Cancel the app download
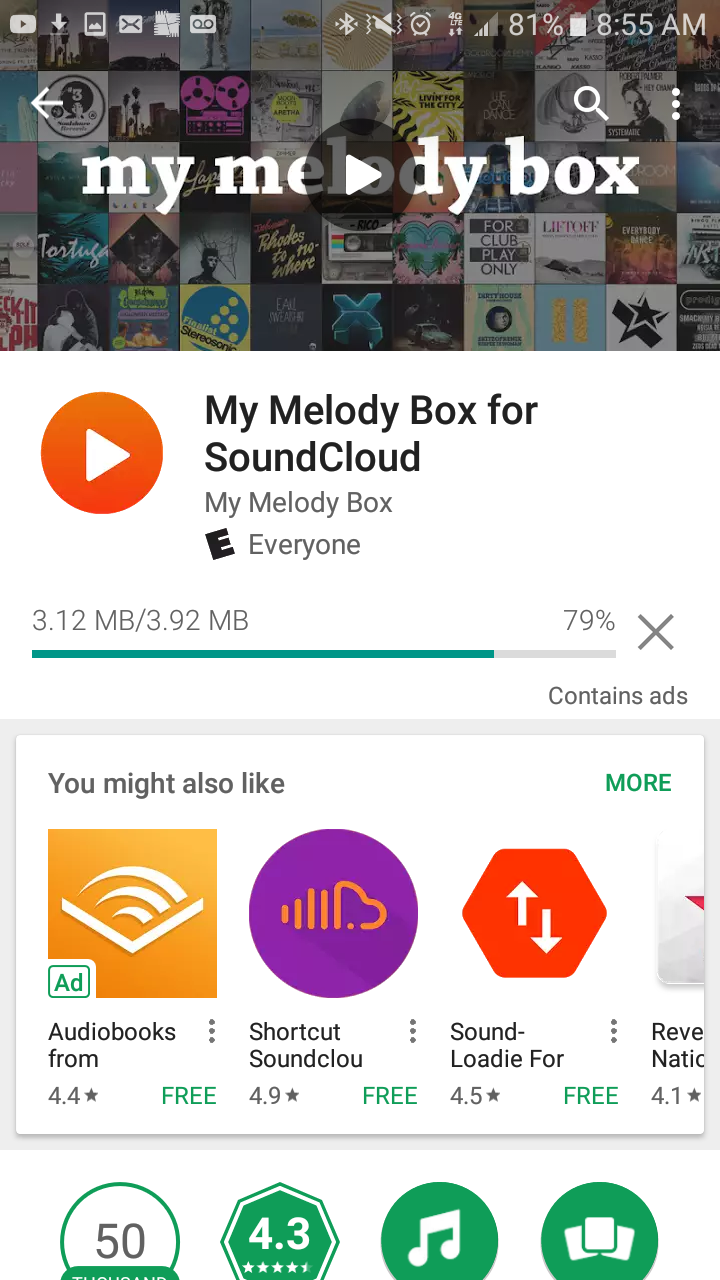Image resolution: width=720 pixels, height=1280 pixels. (x=656, y=632)
